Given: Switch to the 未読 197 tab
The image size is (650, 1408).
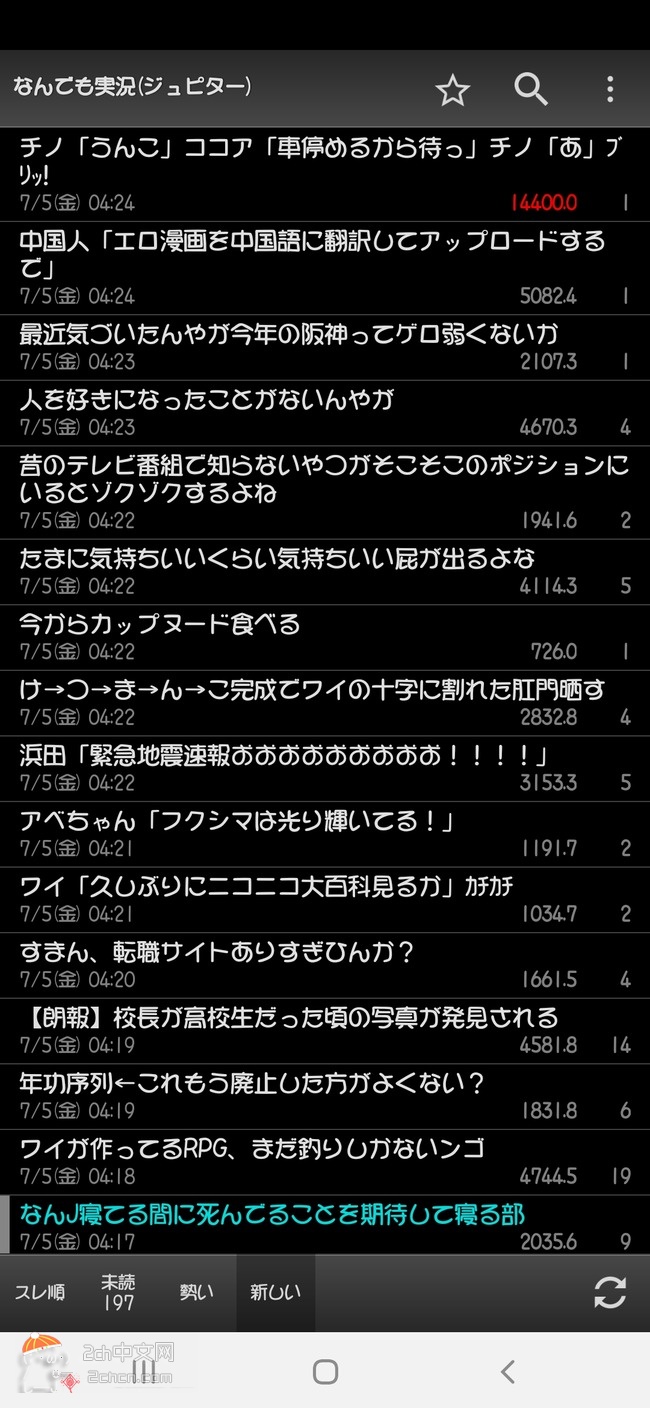Looking at the screenshot, I should tap(118, 1293).
